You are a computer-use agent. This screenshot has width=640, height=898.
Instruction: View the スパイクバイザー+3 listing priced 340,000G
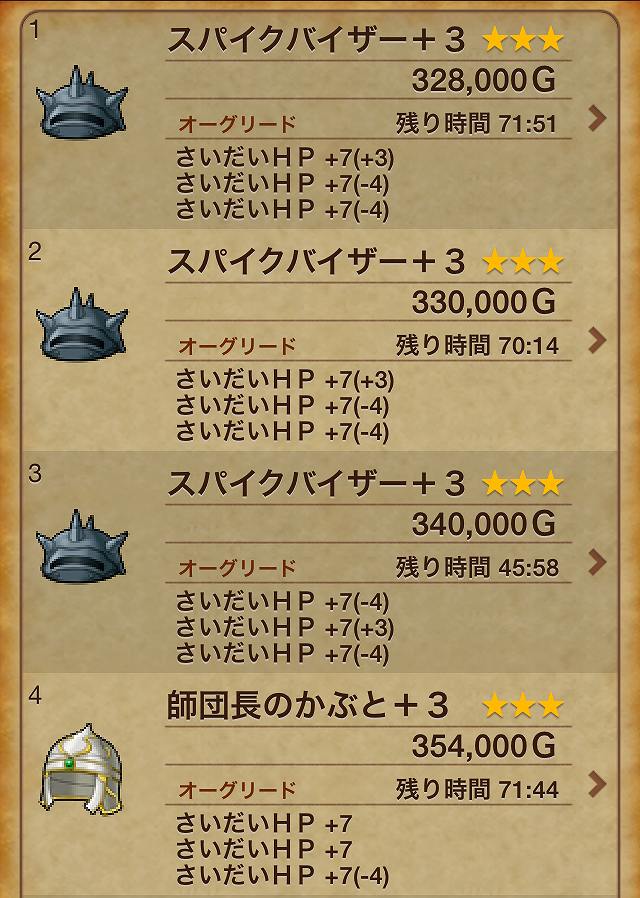597,561
